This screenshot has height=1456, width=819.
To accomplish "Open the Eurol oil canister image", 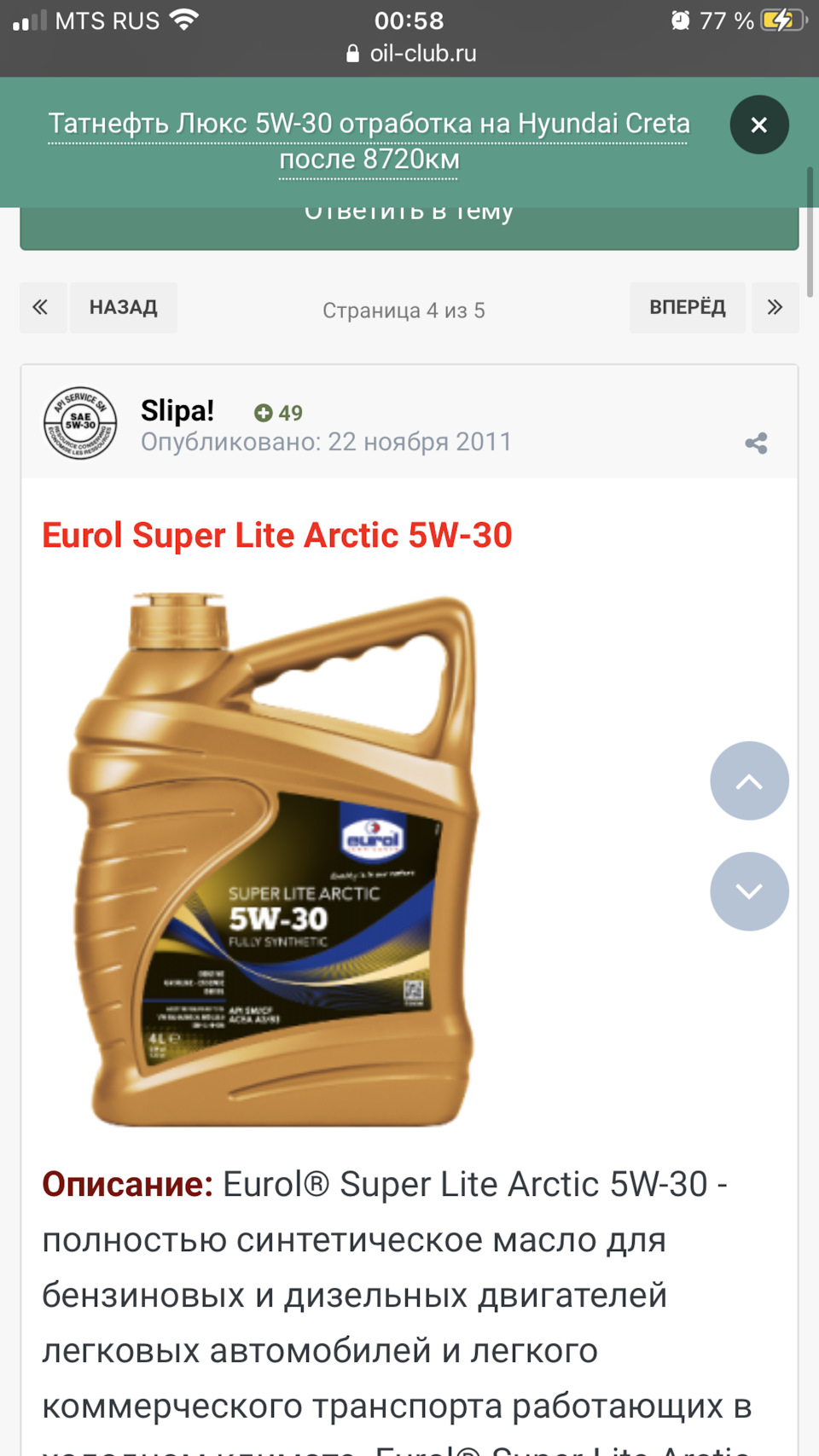I will (273, 857).
